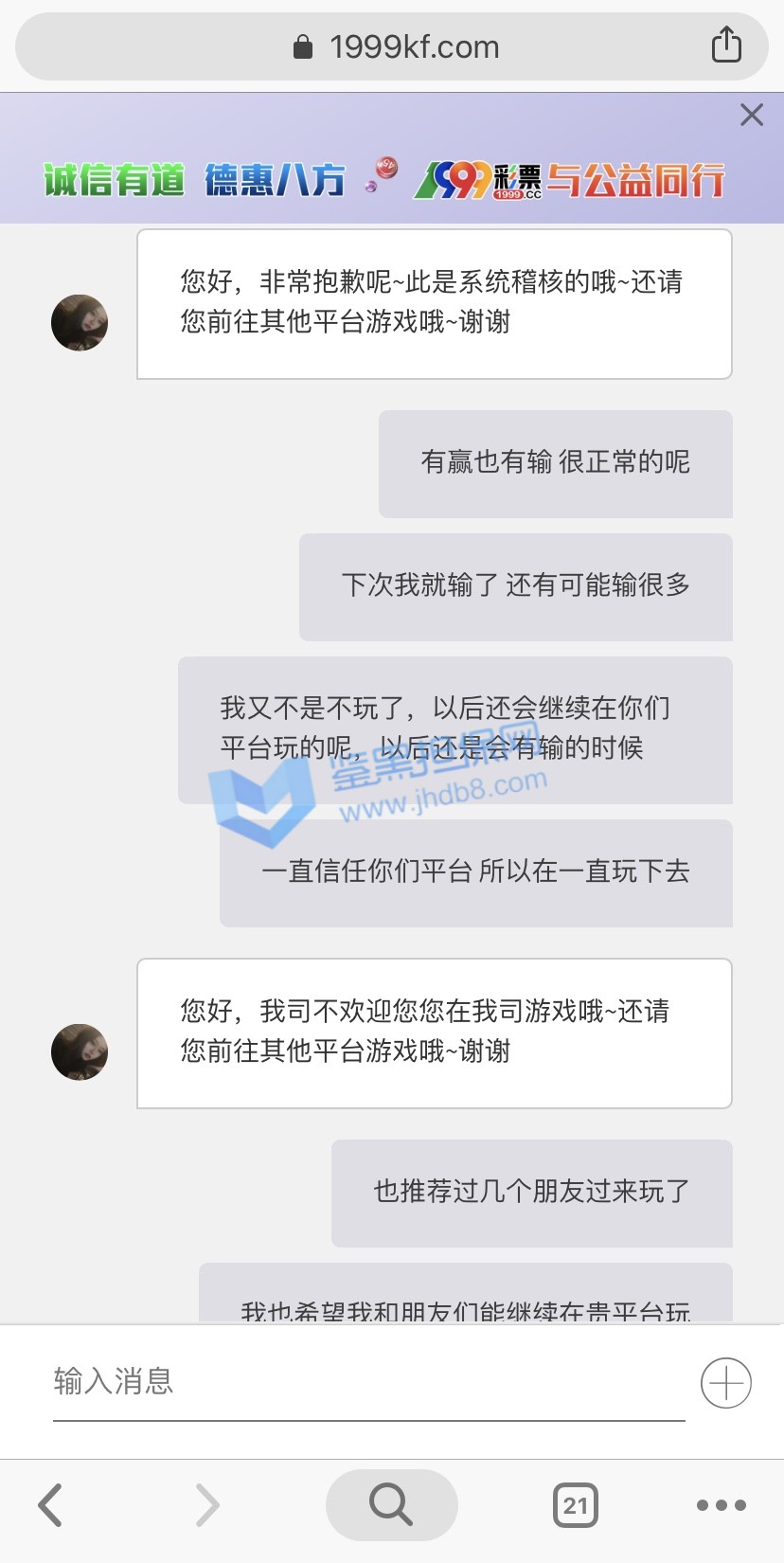Focus the 输入消息 message field
The image size is (784, 1563).
point(367,1382)
